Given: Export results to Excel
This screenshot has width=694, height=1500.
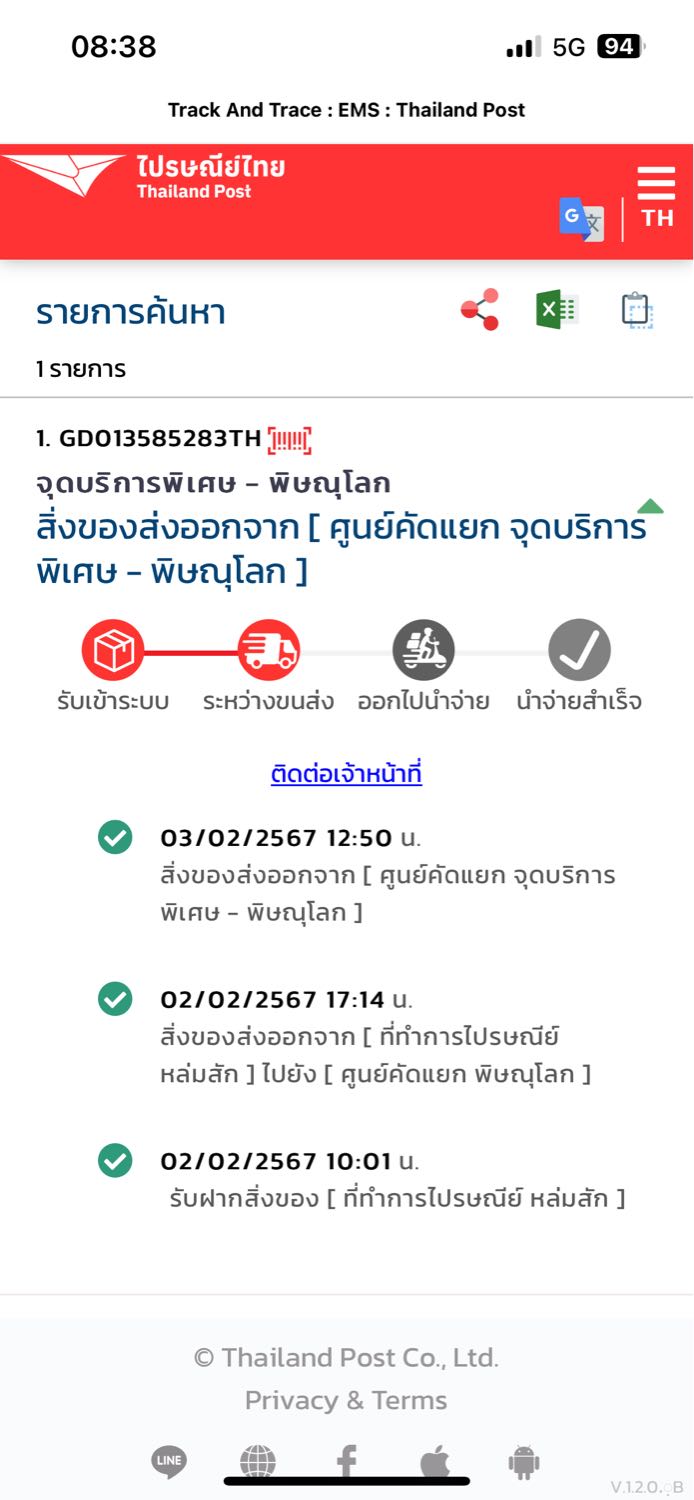Looking at the screenshot, I should point(557,310).
